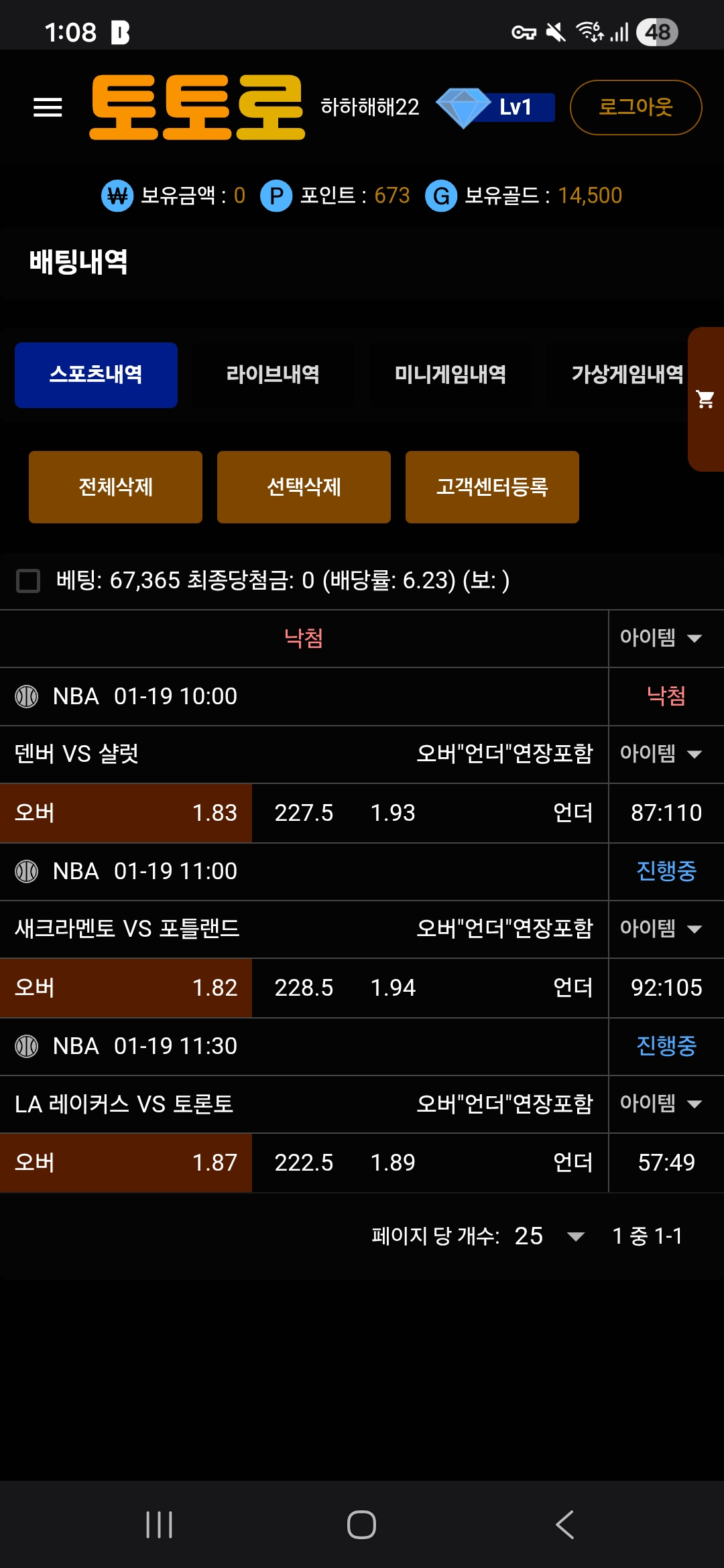Click the W 보유금액 icon
This screenshot has width=724, height=1568.
pyautogui.click(x=117, y=196)
